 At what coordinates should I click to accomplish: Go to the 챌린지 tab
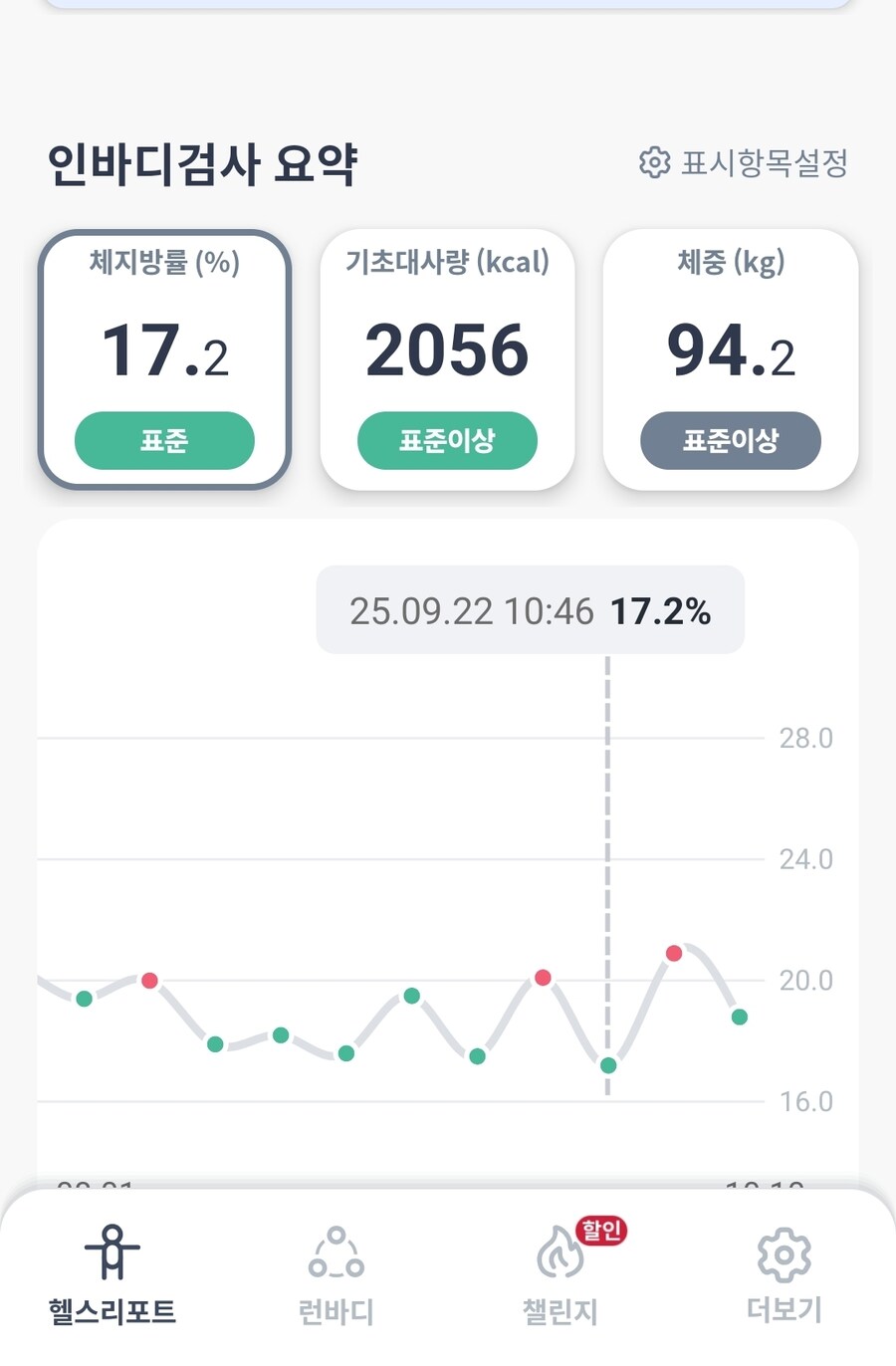coord(560,1276)
